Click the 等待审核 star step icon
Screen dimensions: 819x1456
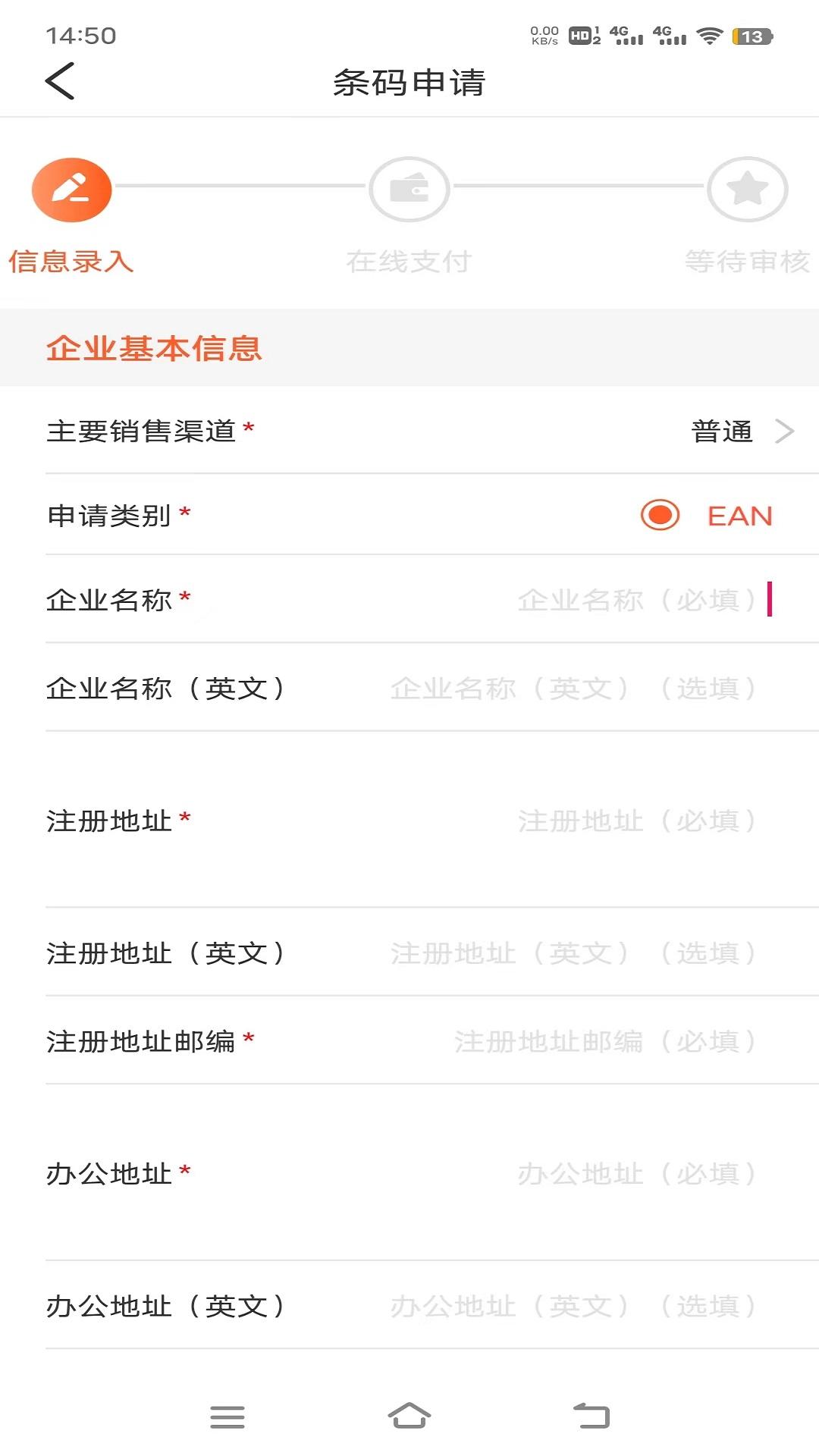tap(747, 190)
